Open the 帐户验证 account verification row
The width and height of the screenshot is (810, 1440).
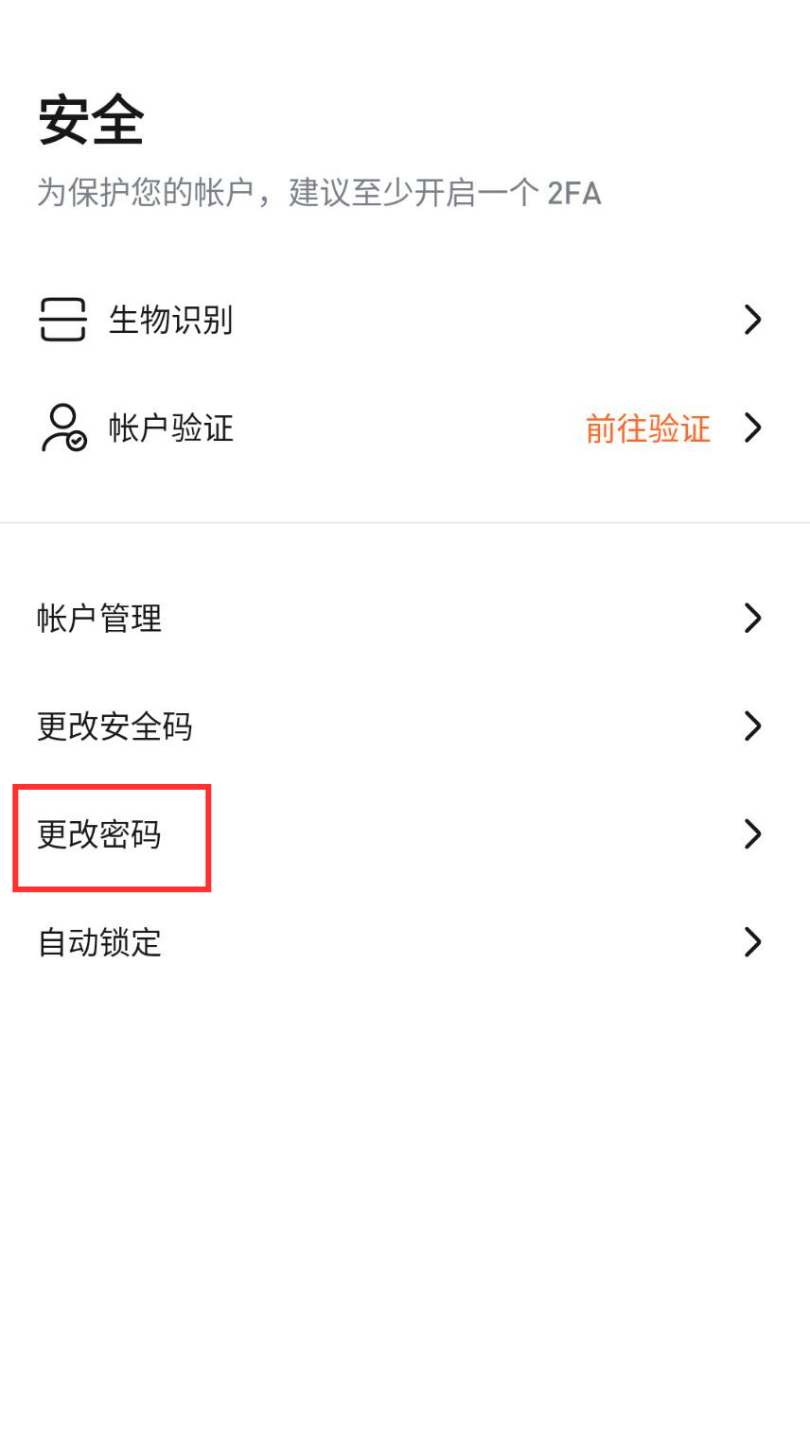(x=170, y=429)
